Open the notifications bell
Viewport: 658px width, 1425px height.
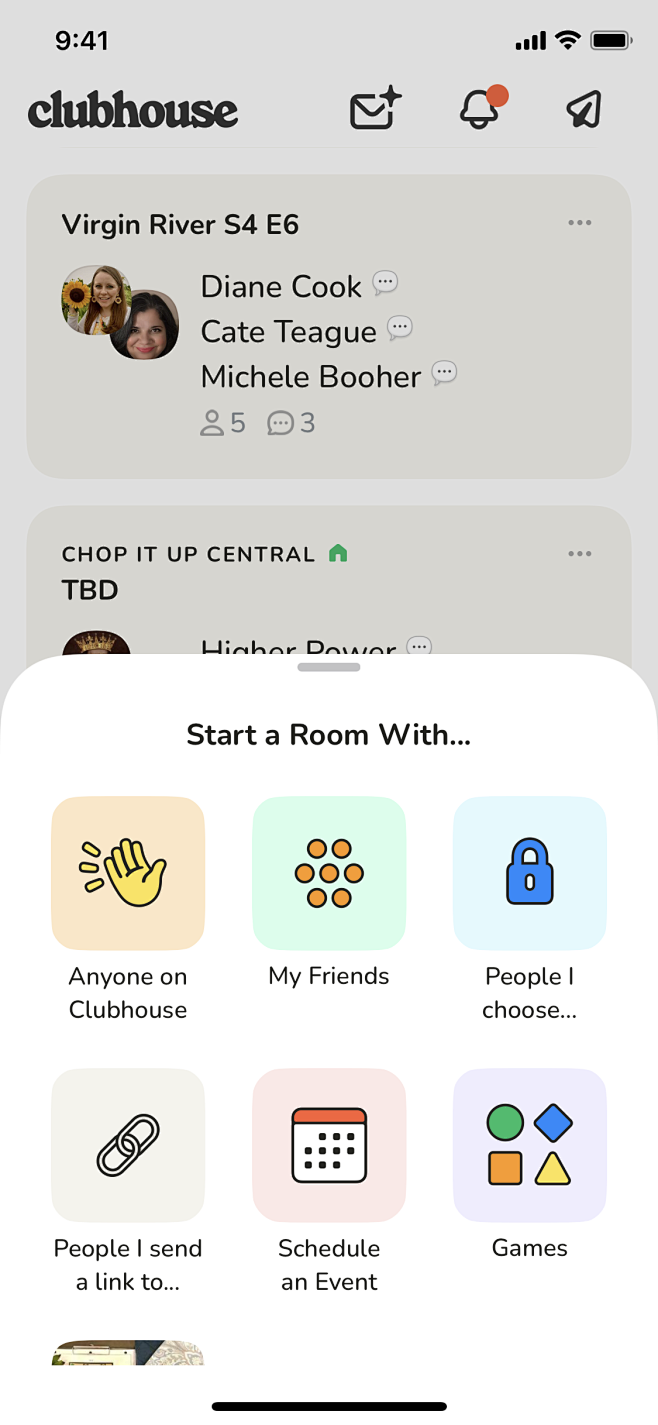[x=480, y=109]
